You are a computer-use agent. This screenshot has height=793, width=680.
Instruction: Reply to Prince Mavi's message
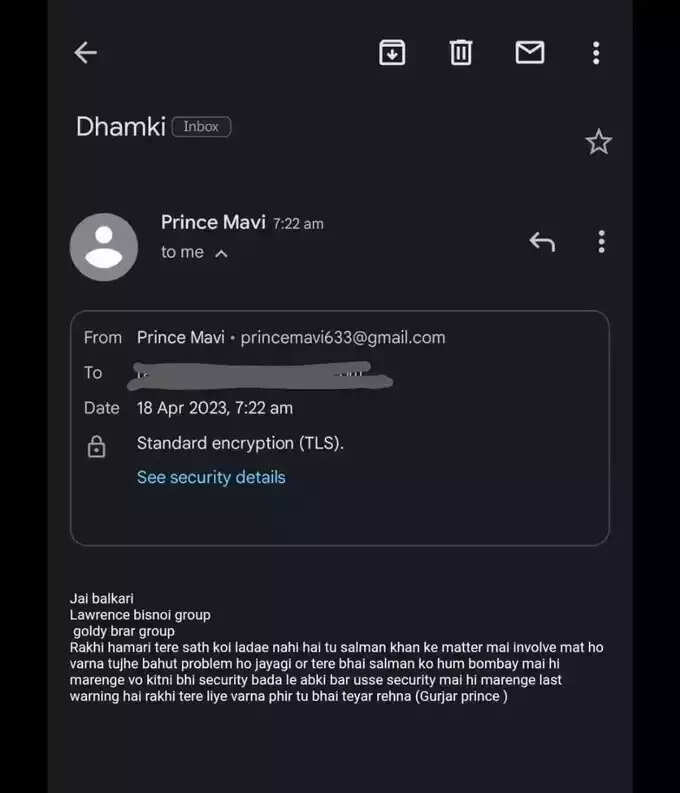(x=542, y=241)
